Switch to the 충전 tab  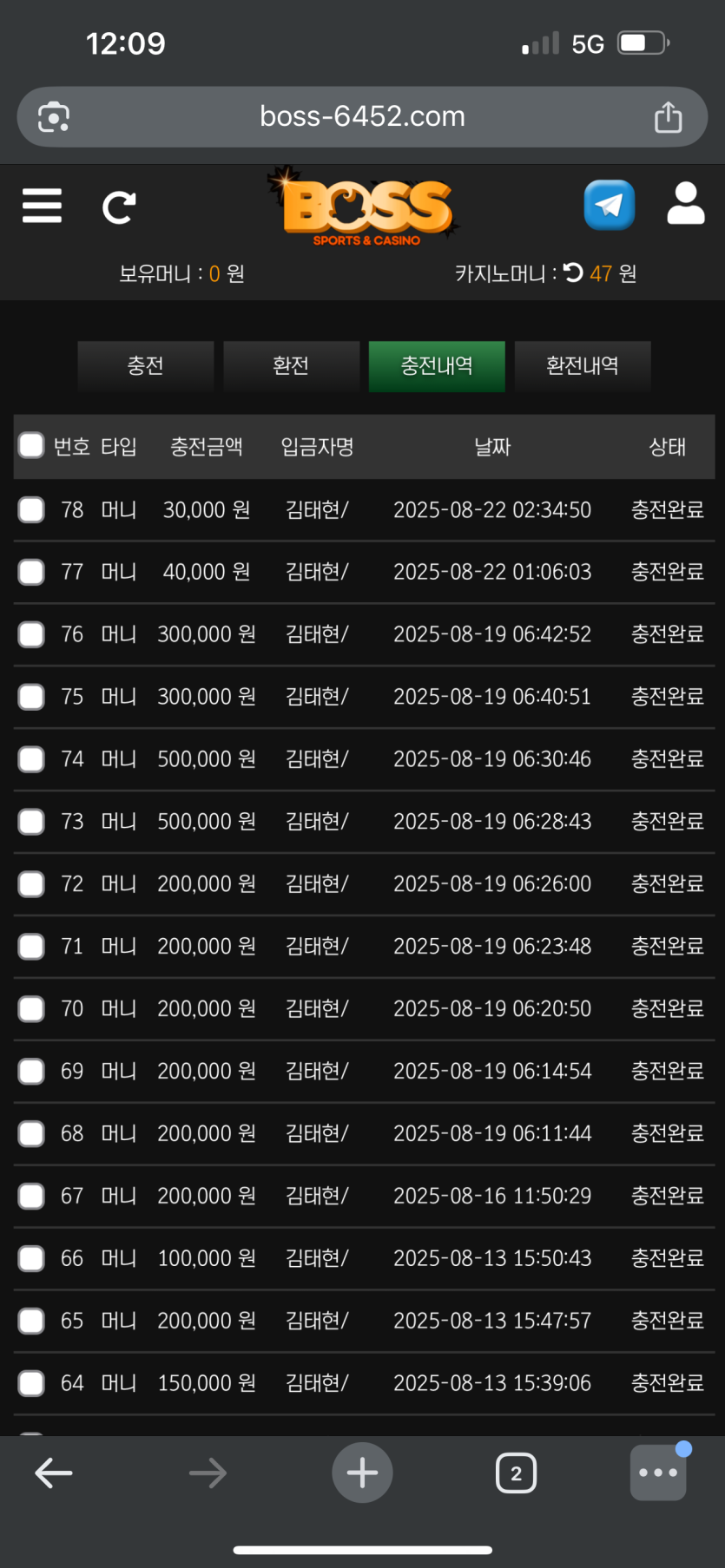tap(145, 366)
